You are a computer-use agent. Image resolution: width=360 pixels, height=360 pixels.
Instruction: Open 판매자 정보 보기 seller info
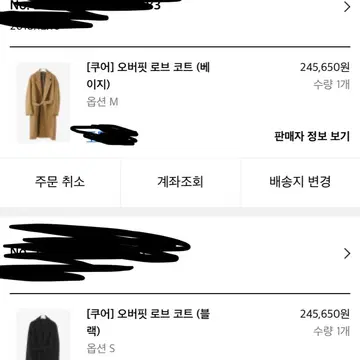[312, 136]
